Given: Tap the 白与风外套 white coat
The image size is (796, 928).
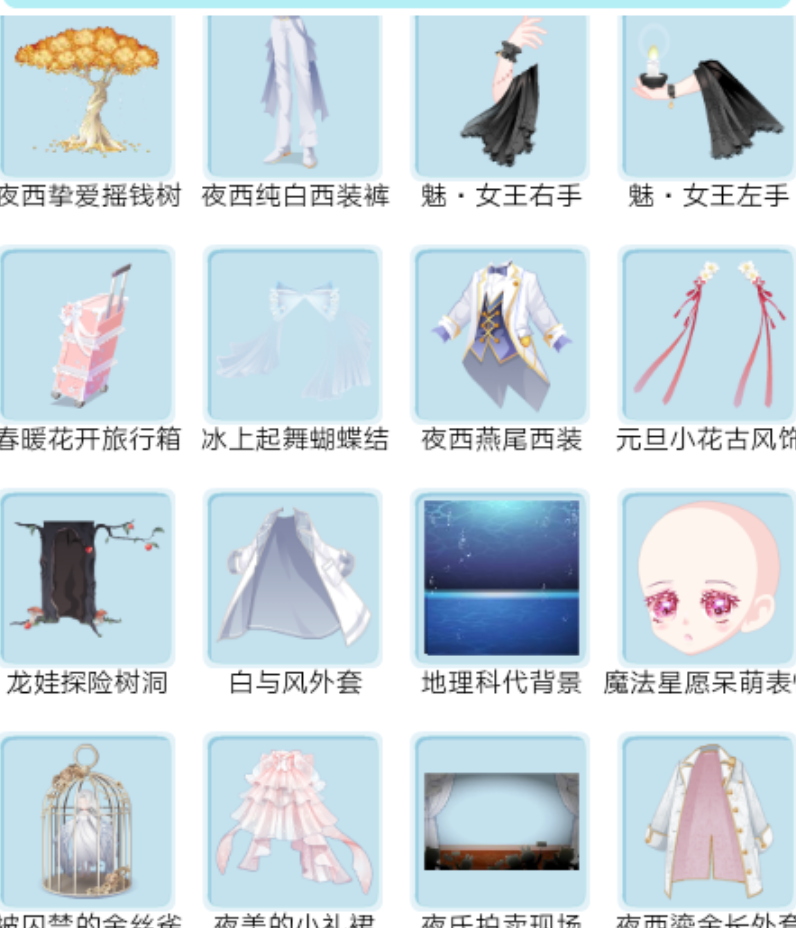Looking at the screenshot, I should 293,578.
